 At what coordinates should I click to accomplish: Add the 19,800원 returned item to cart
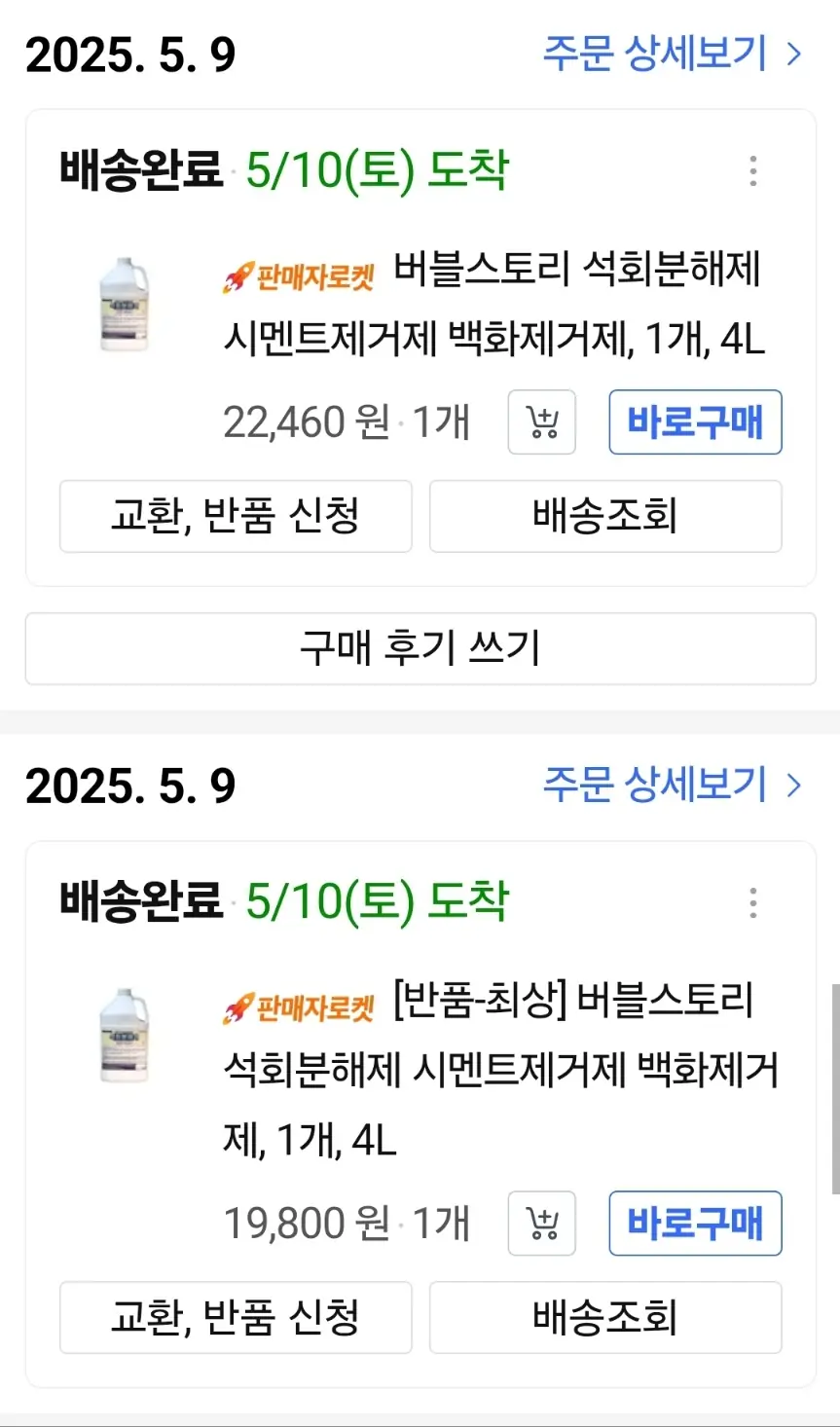coord(542,1224)
